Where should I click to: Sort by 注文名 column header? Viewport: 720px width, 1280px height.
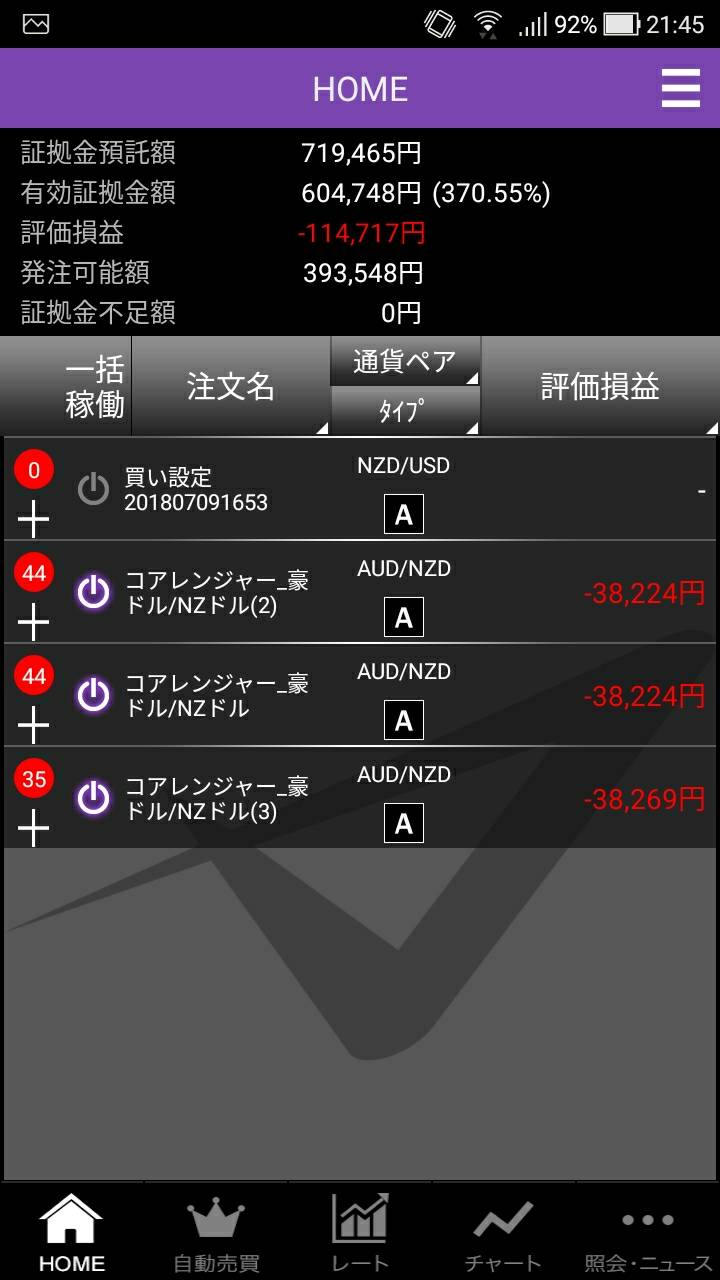click(231, 387)
